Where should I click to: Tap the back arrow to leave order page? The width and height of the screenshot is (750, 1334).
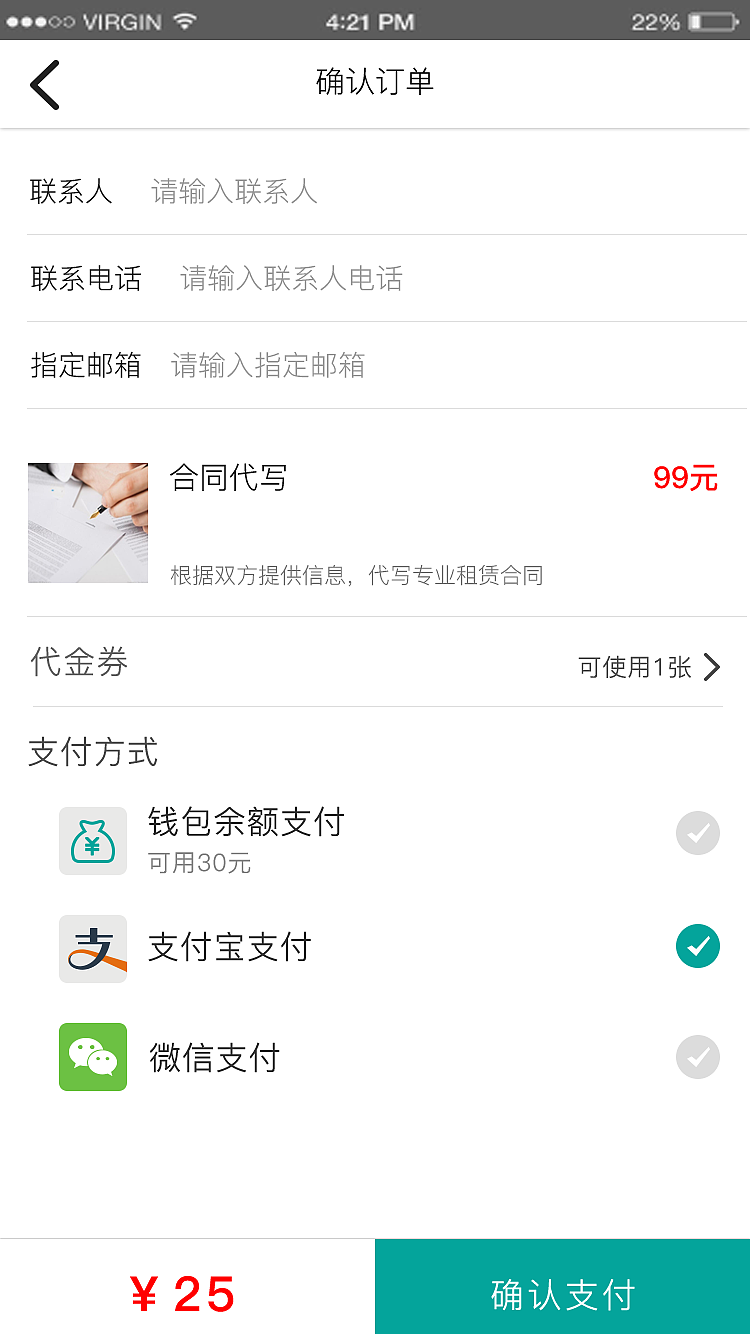click(45, 84)
